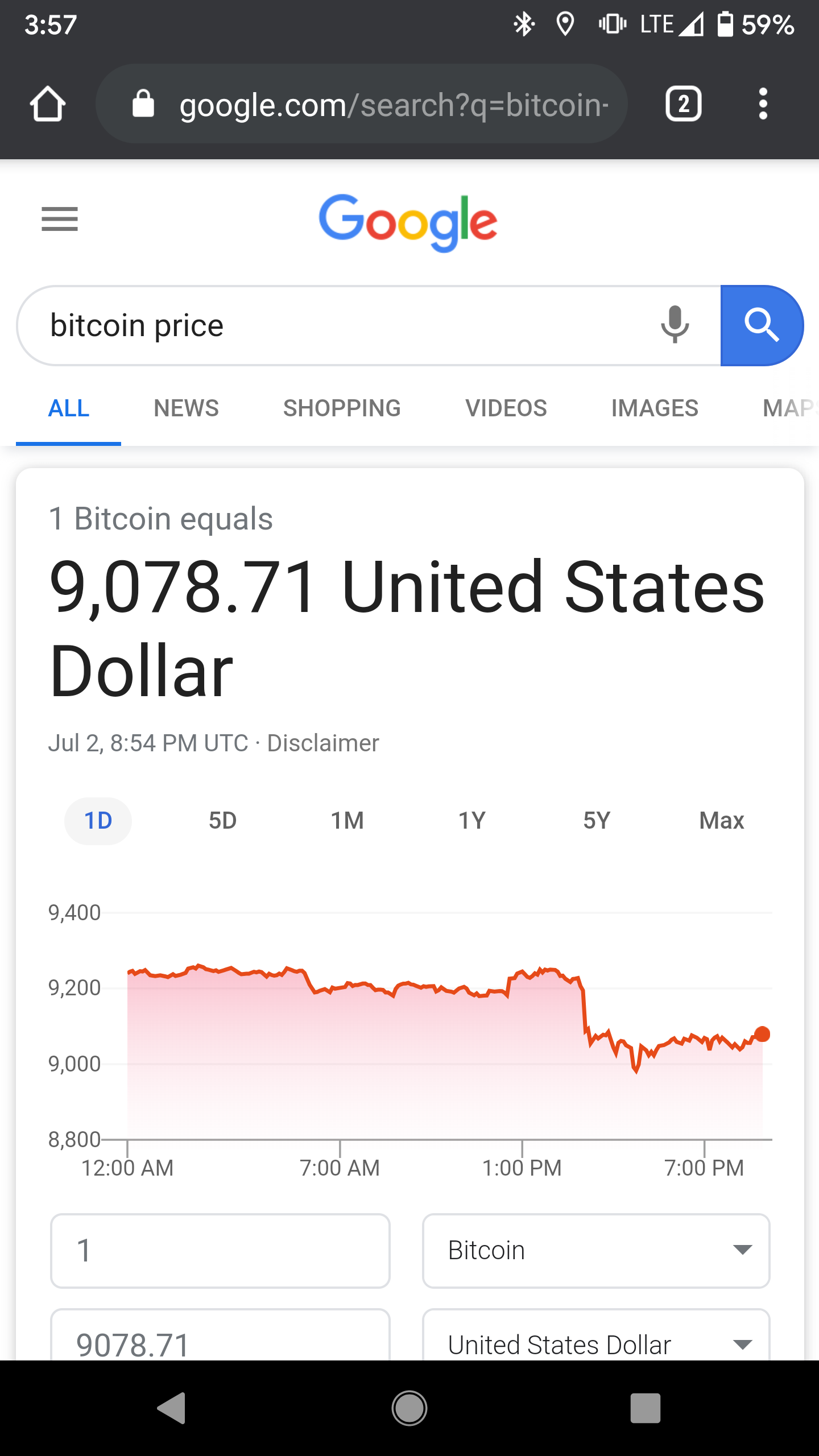819x1456 pixels.
Task: Tap the URL address bar
Action: (x=362, y=104)
